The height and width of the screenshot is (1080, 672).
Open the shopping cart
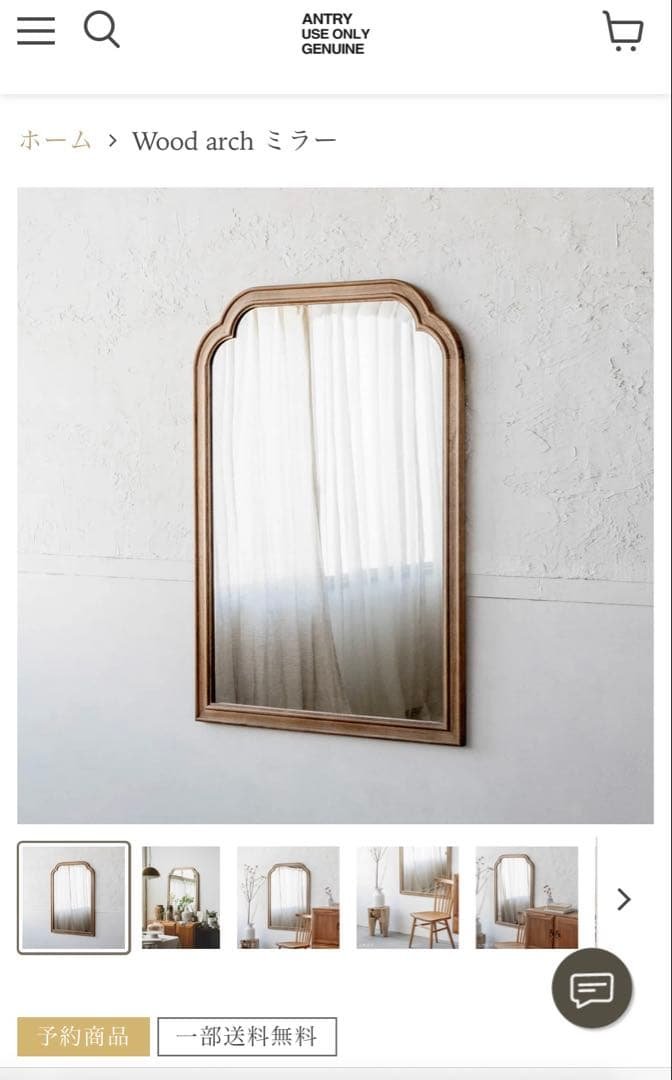[623, 32]
